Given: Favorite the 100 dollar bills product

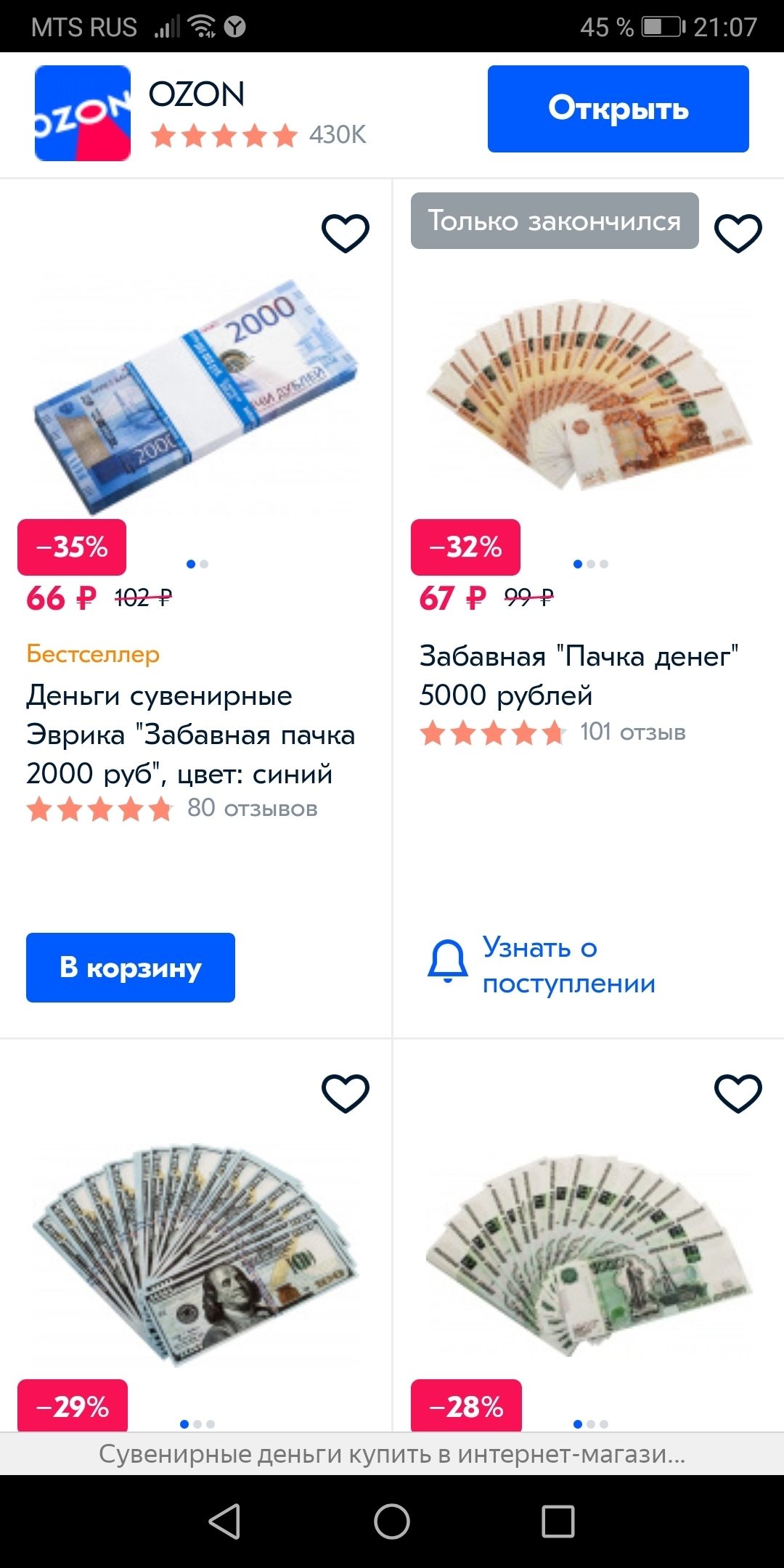Looking at the screenshot, I should click(x=345, y=1093).
